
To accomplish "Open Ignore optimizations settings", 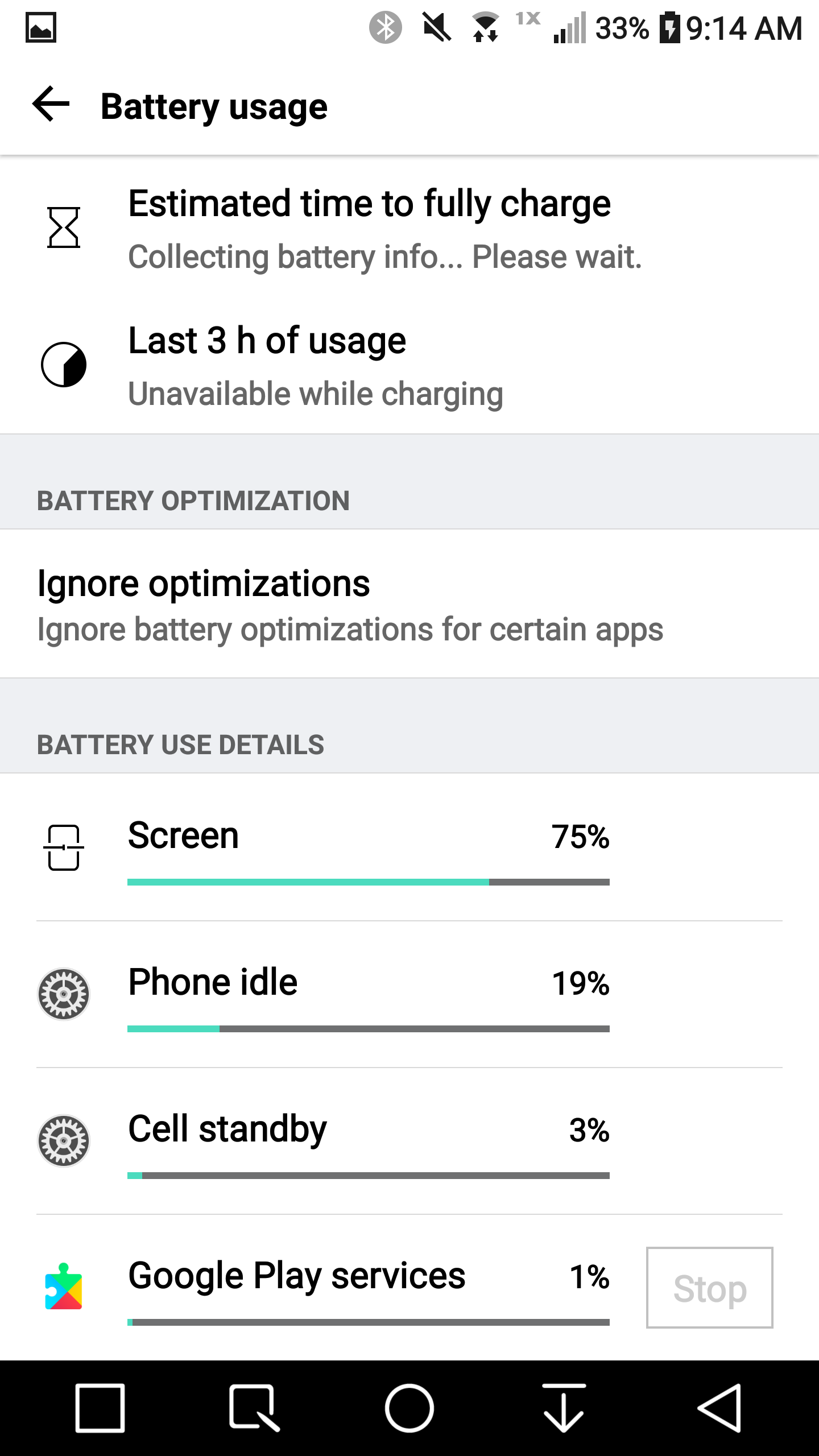I will 409,604.
